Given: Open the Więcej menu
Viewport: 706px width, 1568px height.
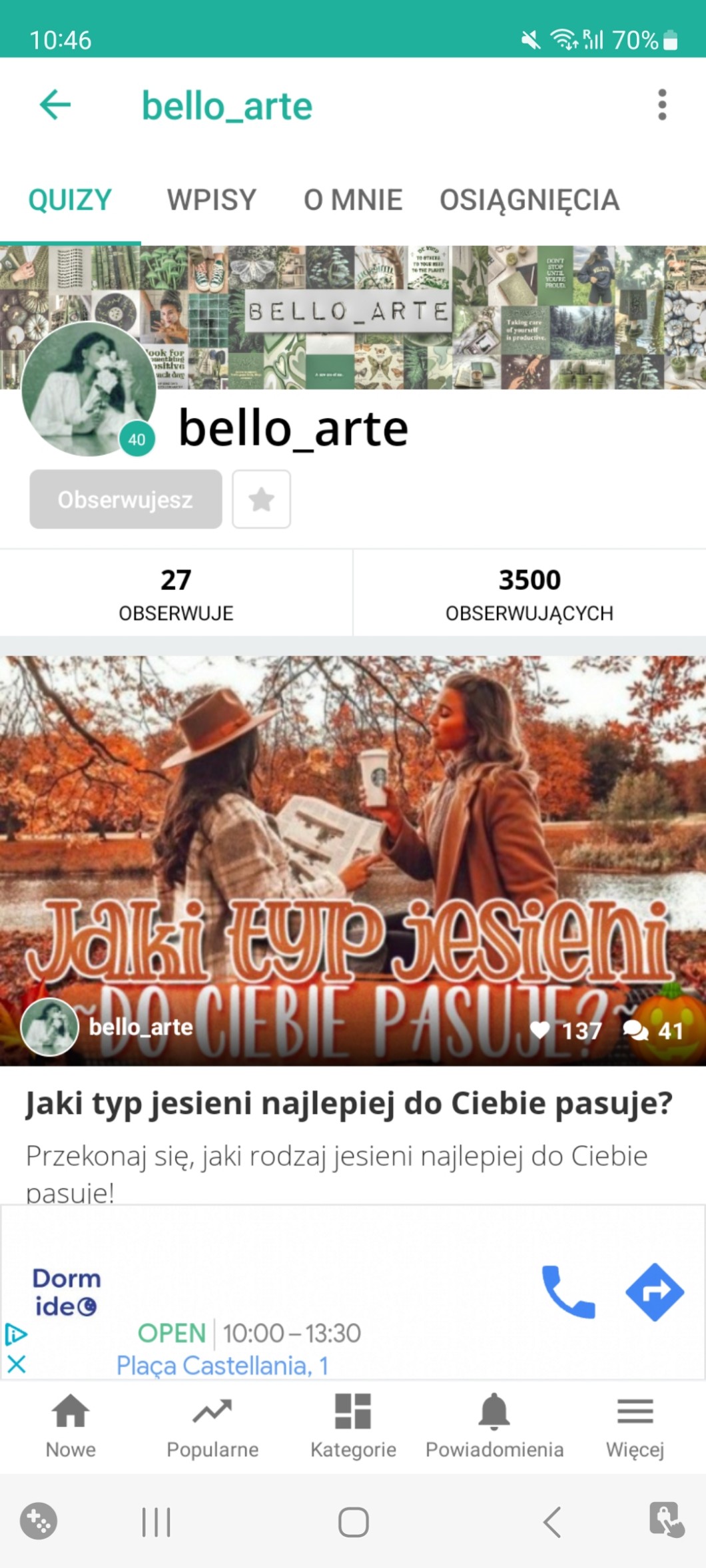Looking at the screenshot, I should coord(635,1426).
